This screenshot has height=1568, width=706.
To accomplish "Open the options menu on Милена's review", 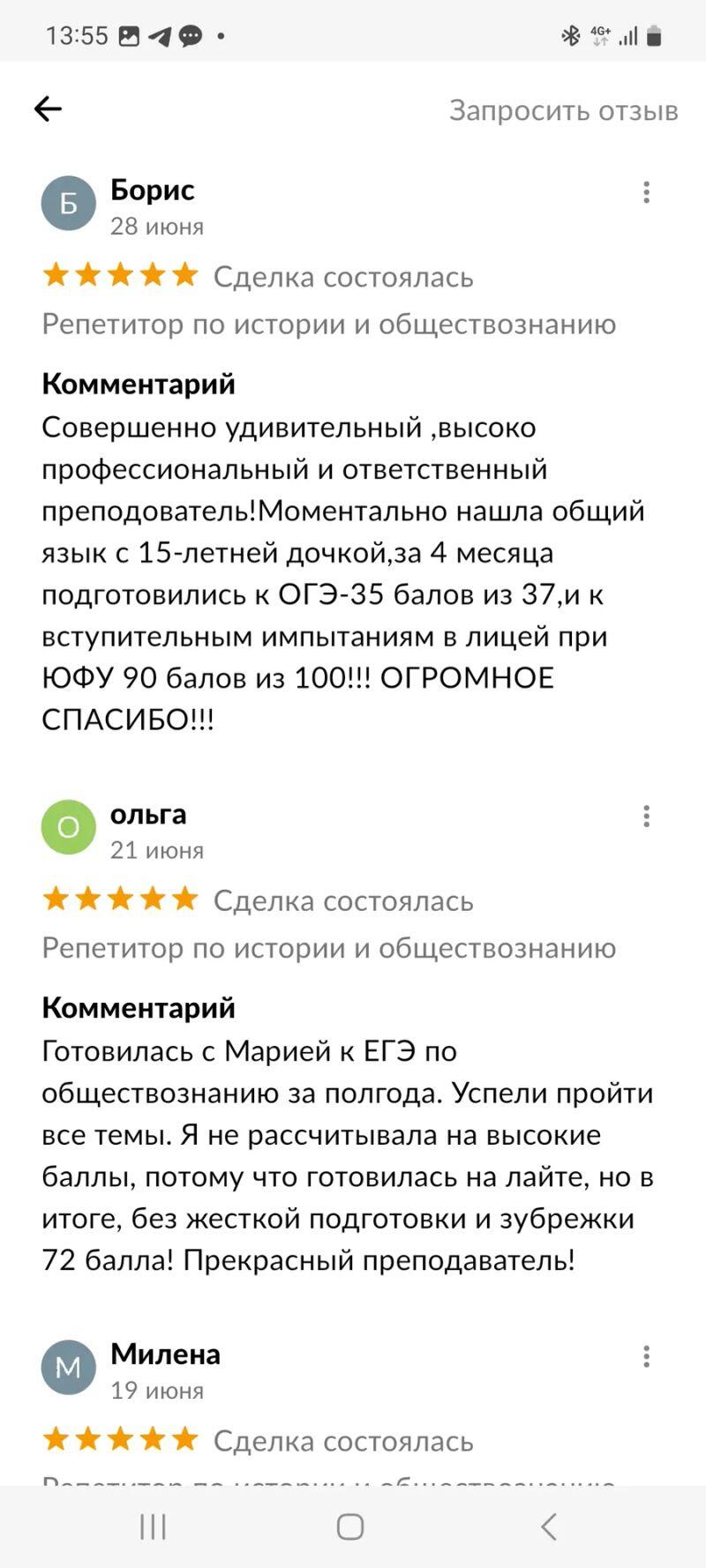I will pyautogui.click(x=646, y=1356).
